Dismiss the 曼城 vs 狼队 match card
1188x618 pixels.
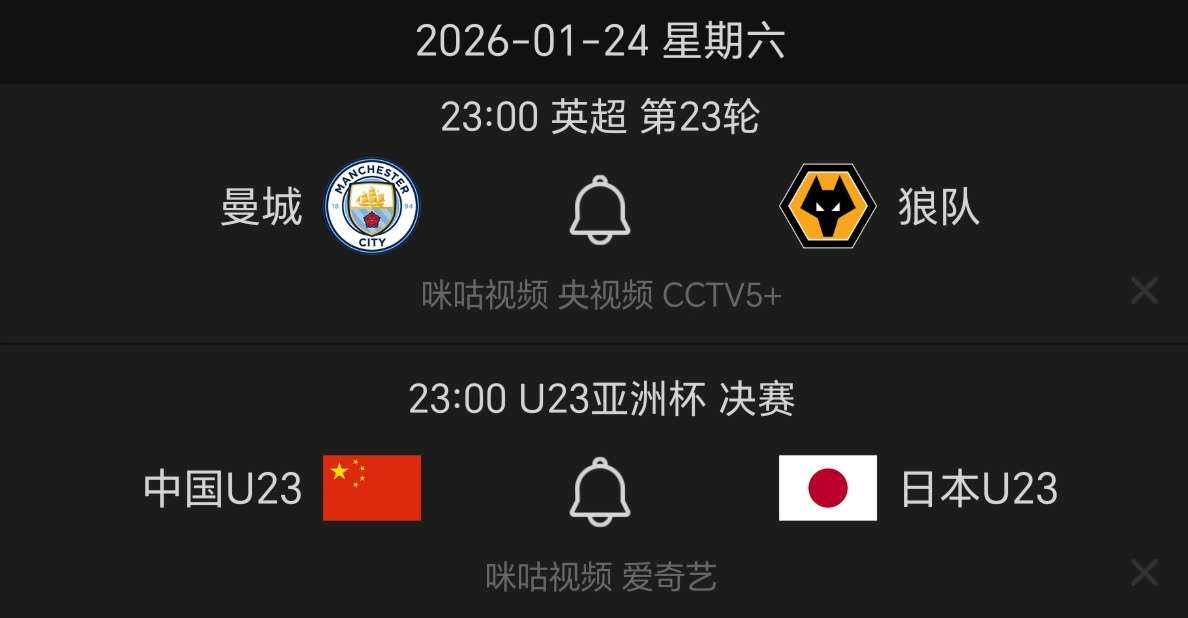point(1144,291)
